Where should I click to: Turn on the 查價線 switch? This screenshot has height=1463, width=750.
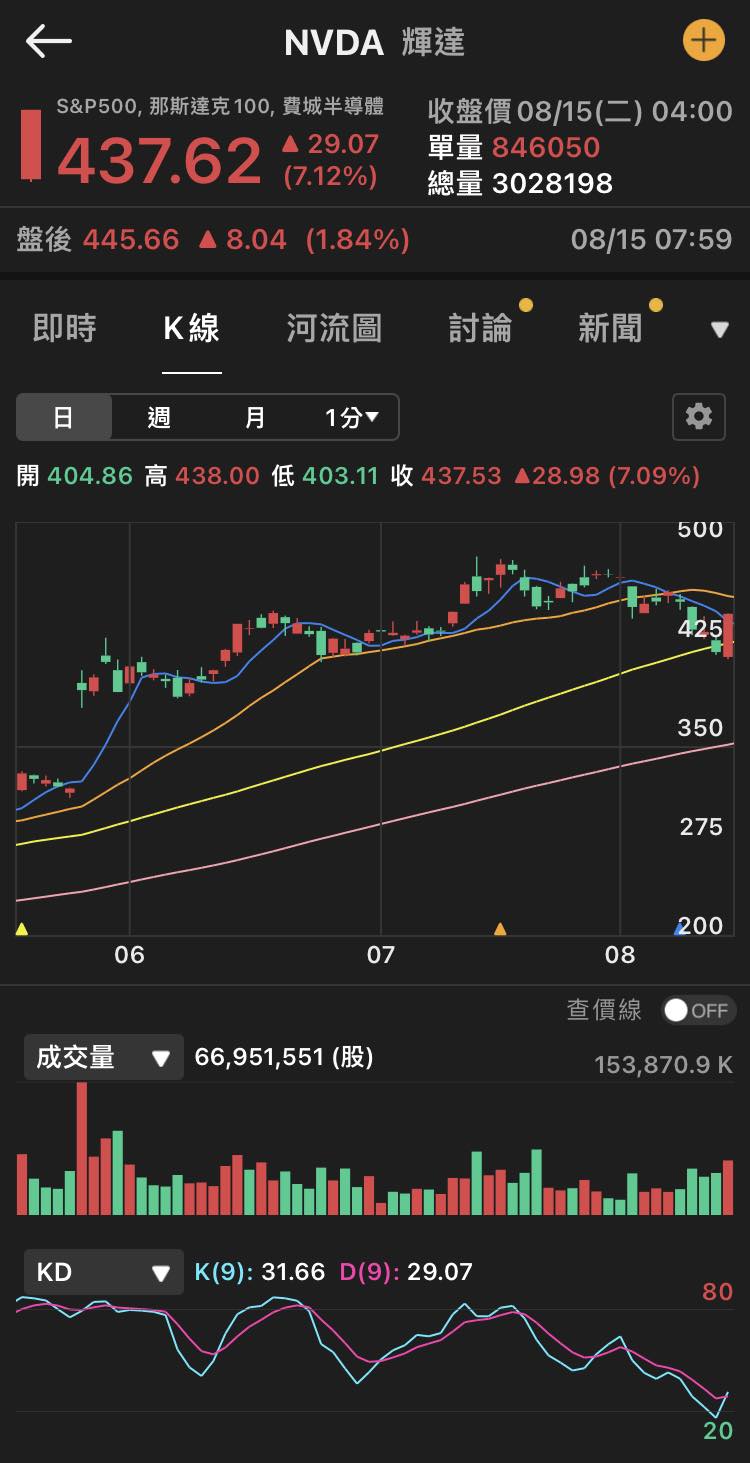pyautogui.click(x=698, y=1010)
